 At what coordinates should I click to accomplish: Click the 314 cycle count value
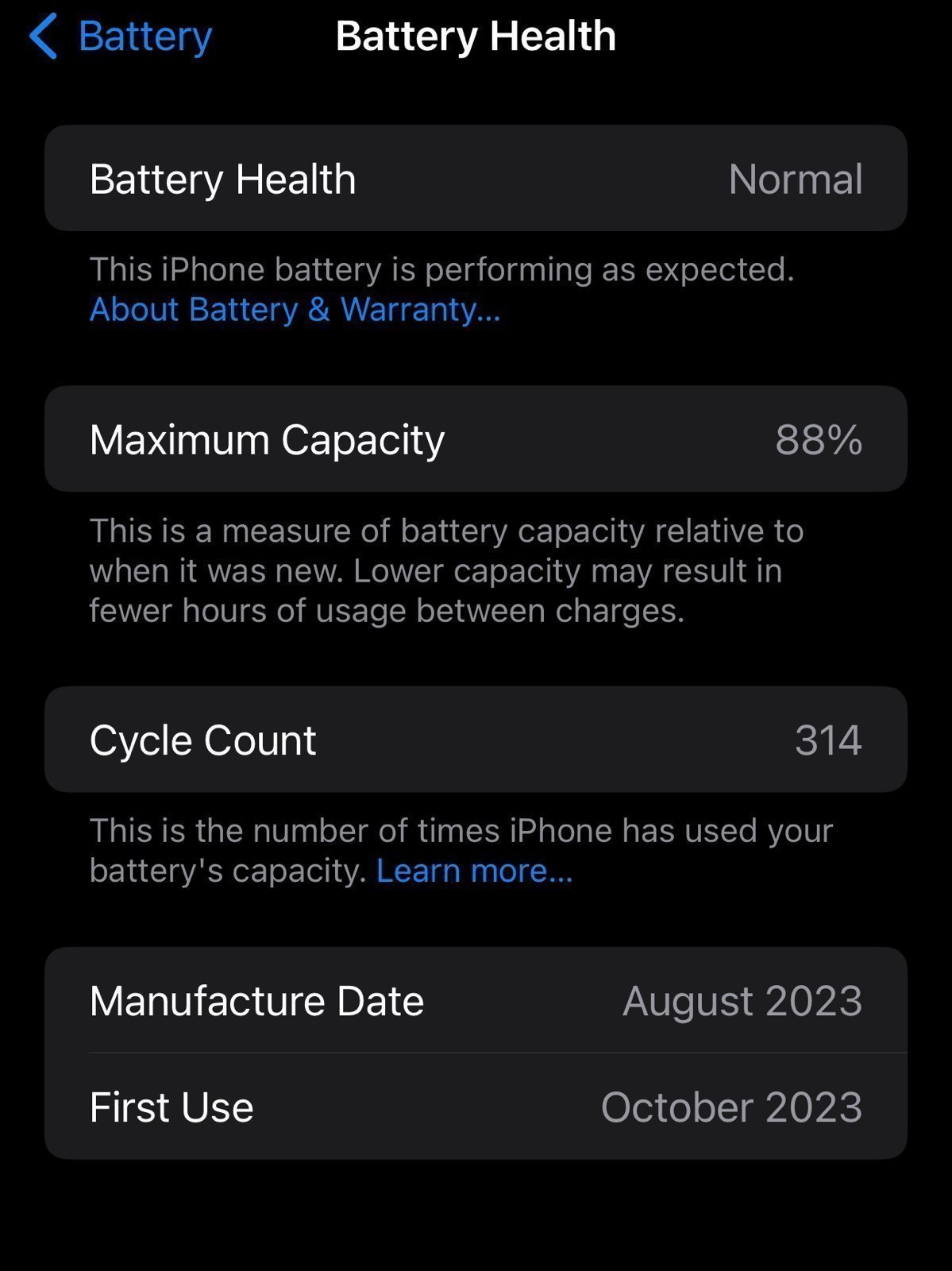827,741
